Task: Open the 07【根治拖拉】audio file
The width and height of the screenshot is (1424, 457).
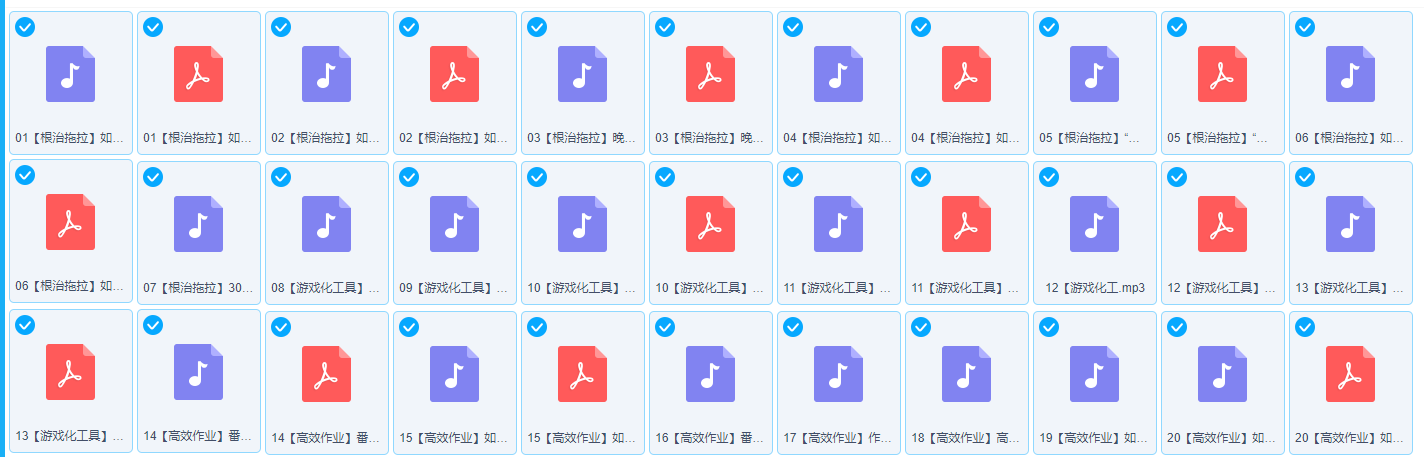Action: pos(198,224)
